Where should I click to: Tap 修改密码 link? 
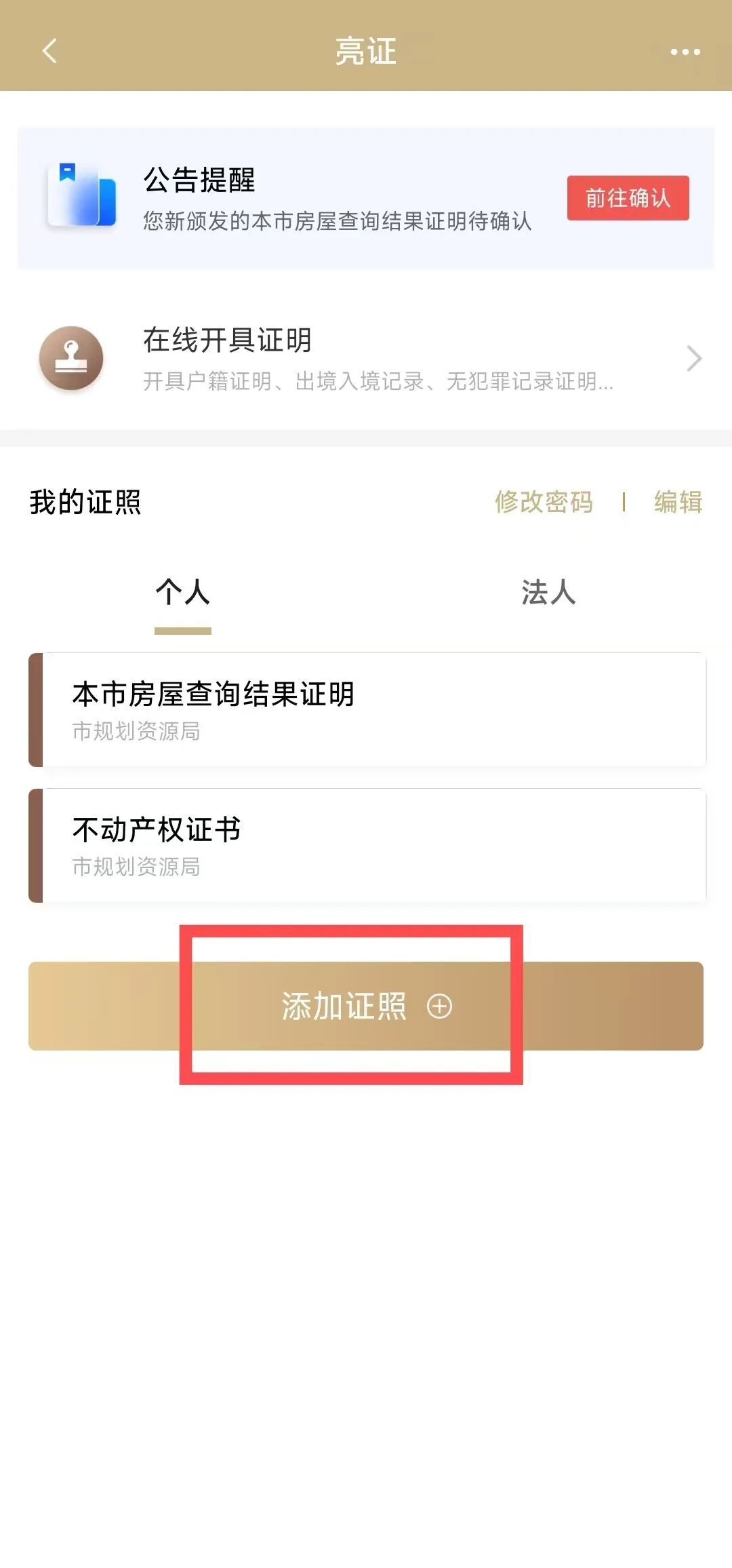coord(544,502)
